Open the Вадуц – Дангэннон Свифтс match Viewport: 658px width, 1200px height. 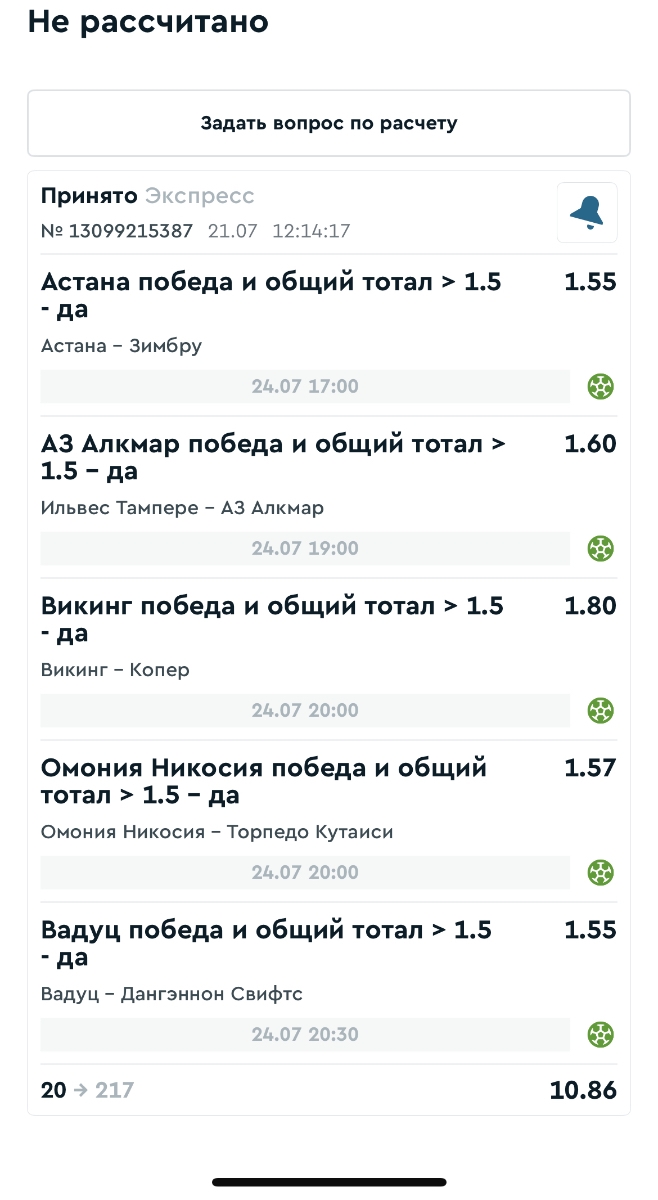[171, 994]
